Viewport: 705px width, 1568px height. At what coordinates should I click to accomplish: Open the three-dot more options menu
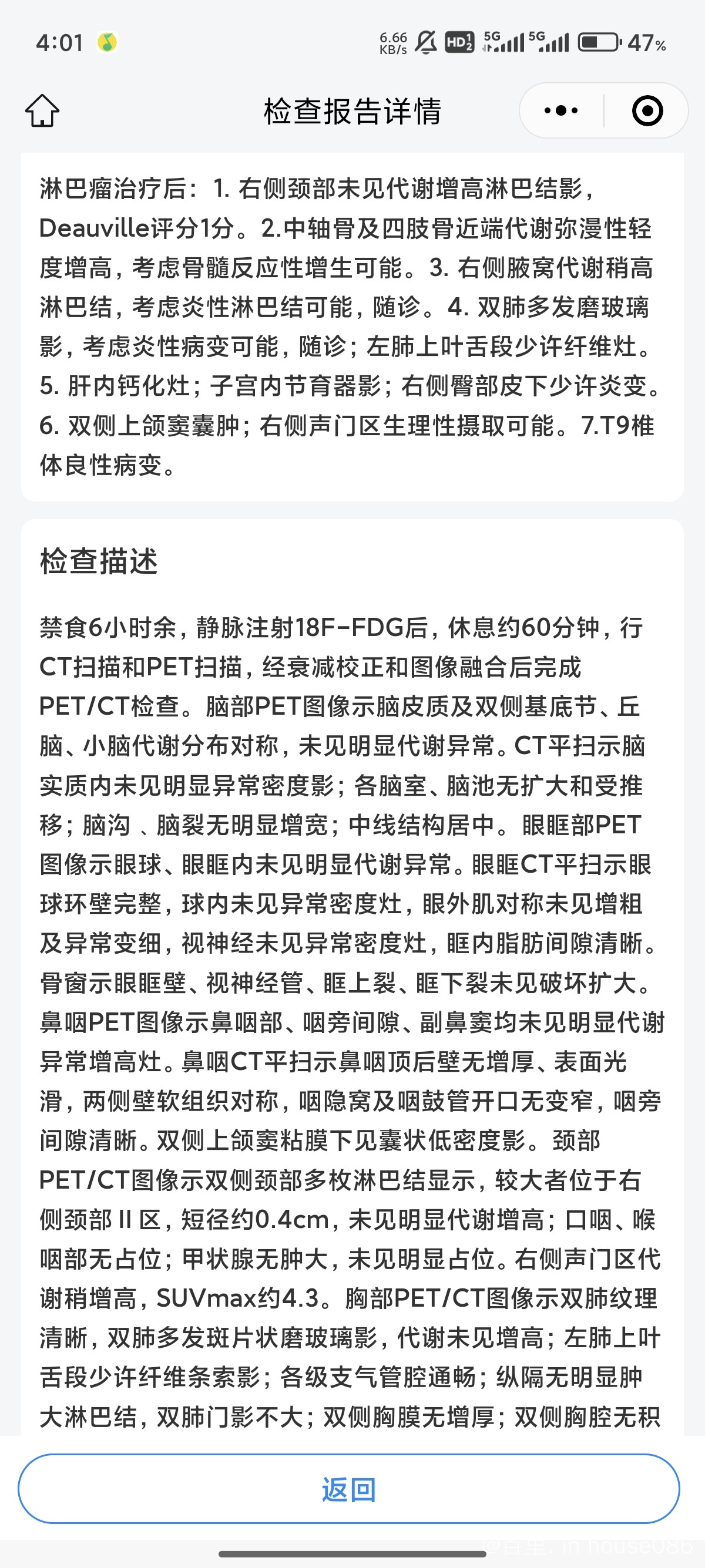561,111
